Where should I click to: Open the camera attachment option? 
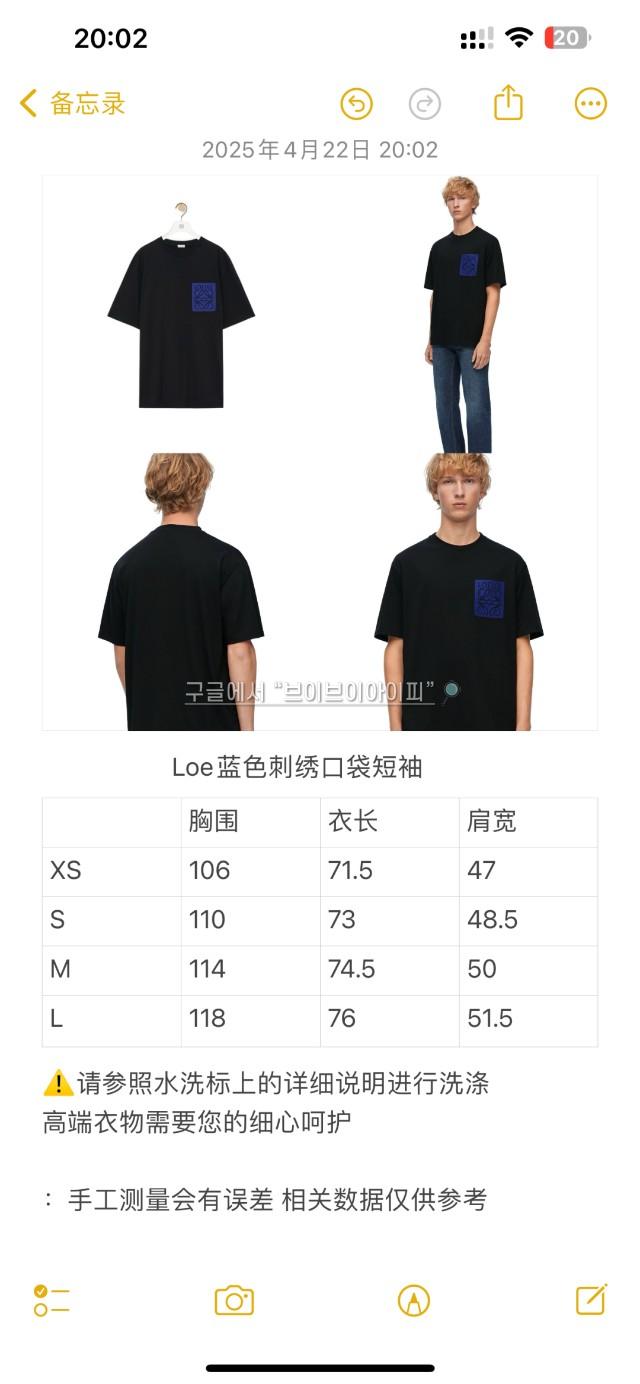tap(234, 1300)
